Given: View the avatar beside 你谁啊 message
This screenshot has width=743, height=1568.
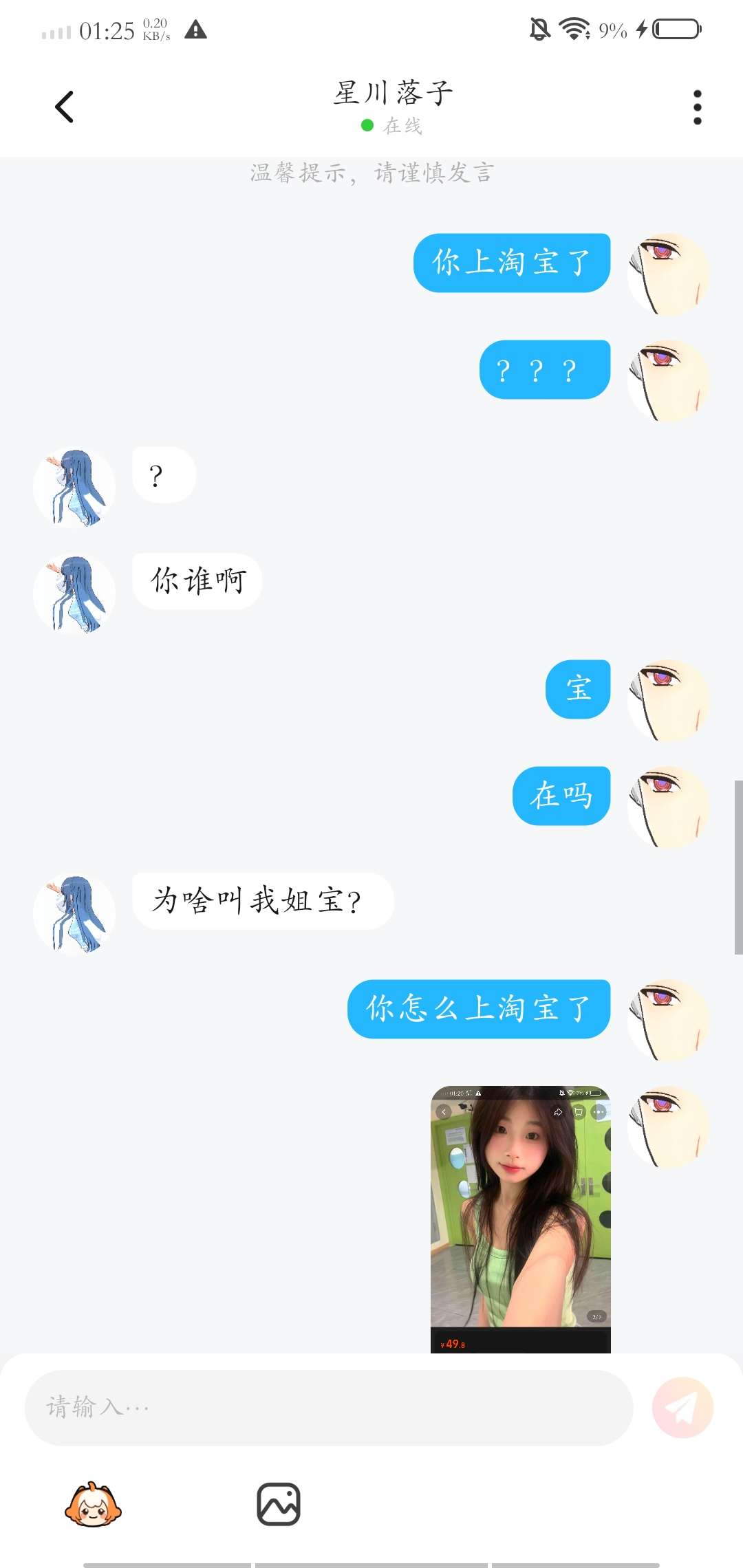Looking at the screenshot, I should tap(74, 594).
